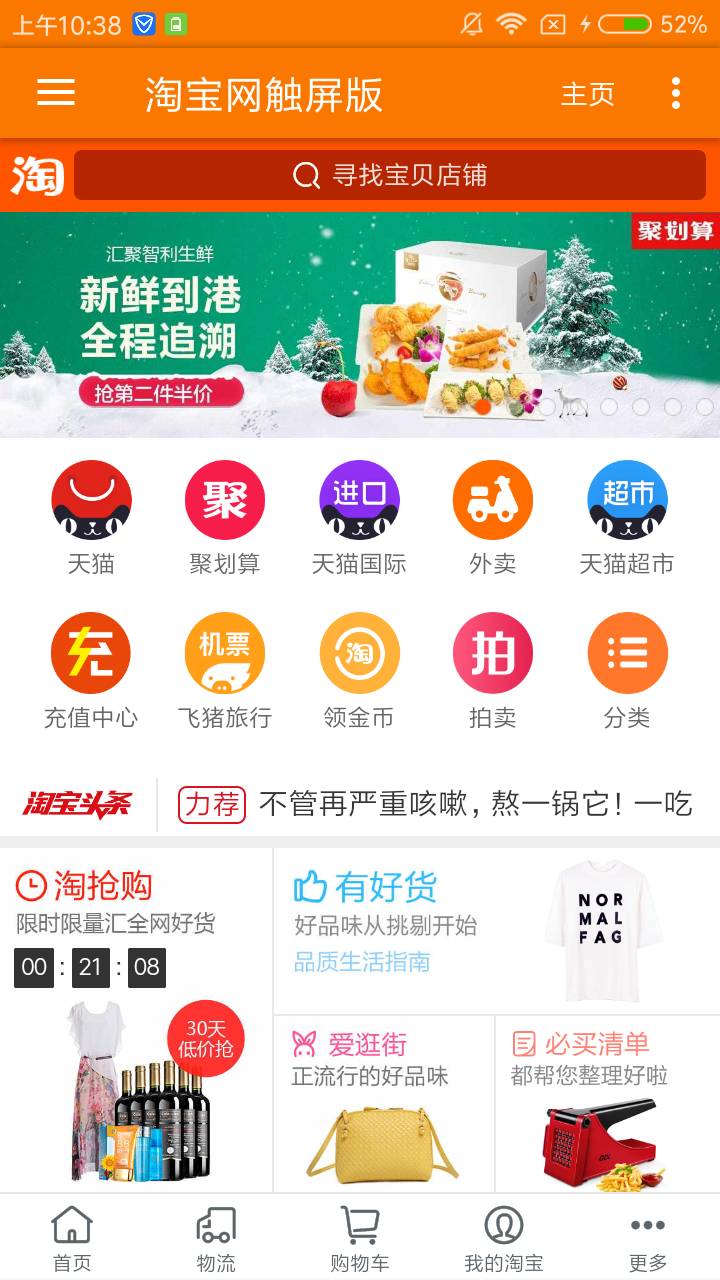Image resolution: width=720 pixels, height=1280 pixels.
Task: Open the three-dot overflow menu
Action: [x=676, y=93]
